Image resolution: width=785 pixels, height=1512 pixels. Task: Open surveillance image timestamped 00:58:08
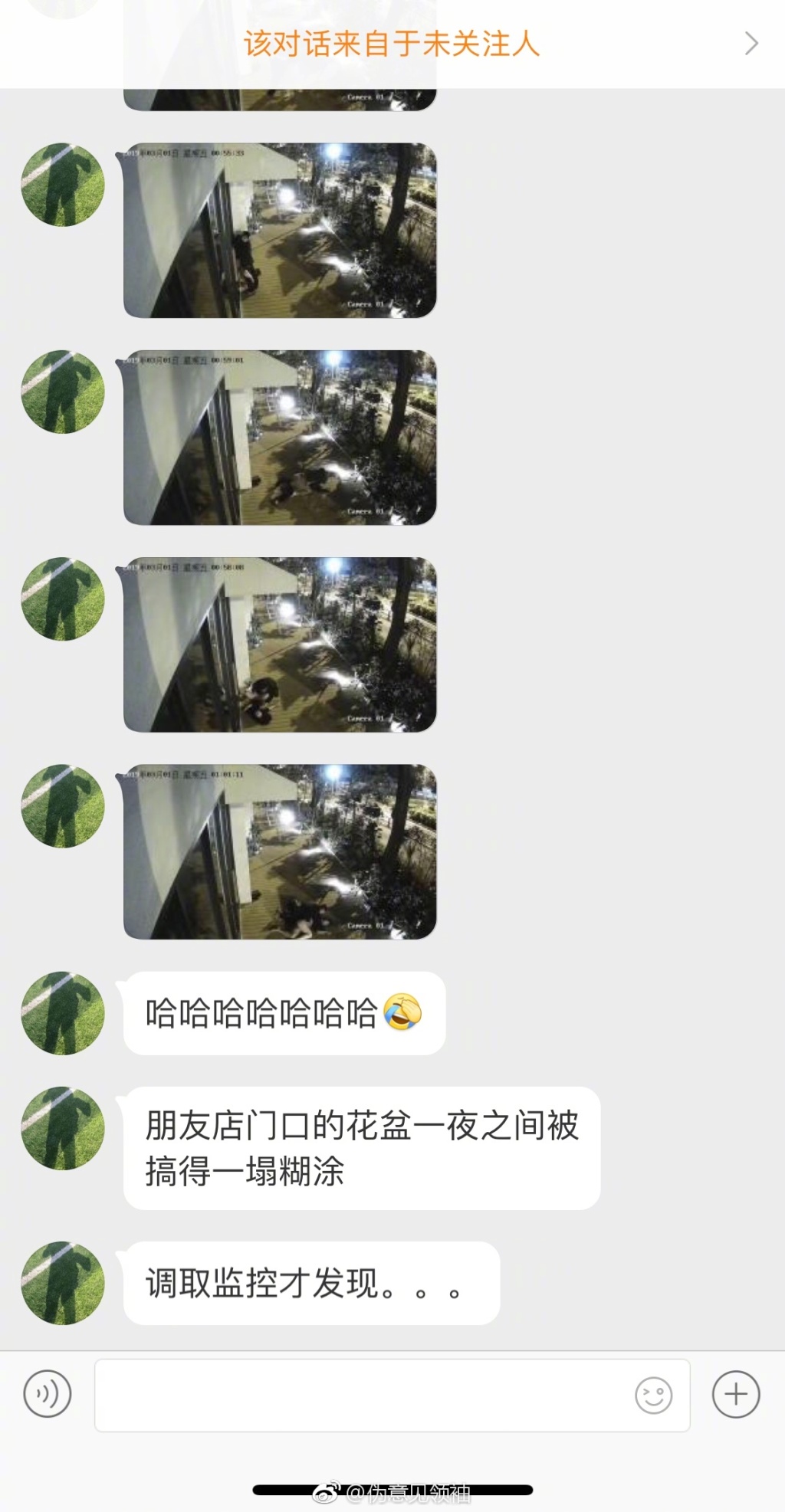click(x=280, y=644)
